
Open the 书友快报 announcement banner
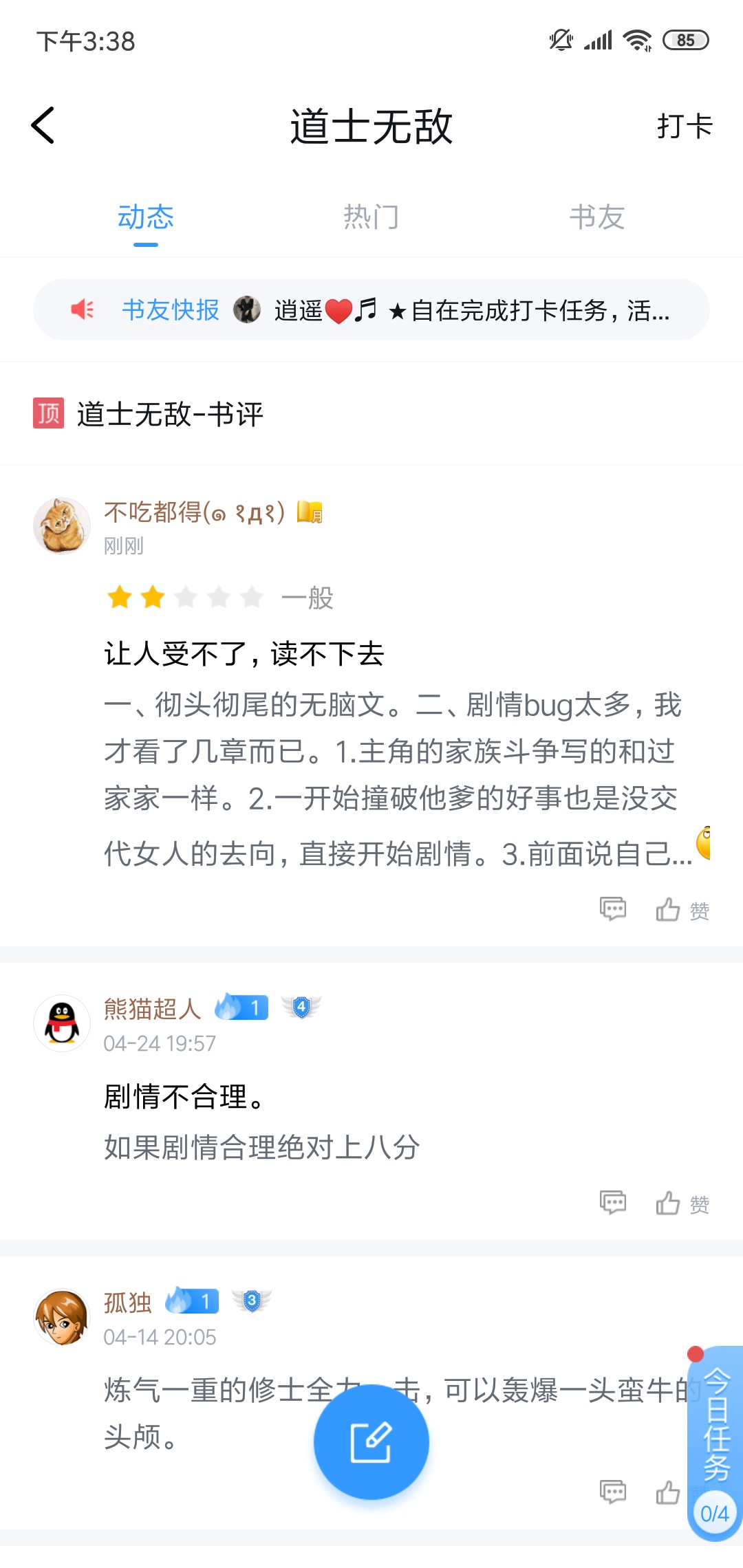(371, 310)
